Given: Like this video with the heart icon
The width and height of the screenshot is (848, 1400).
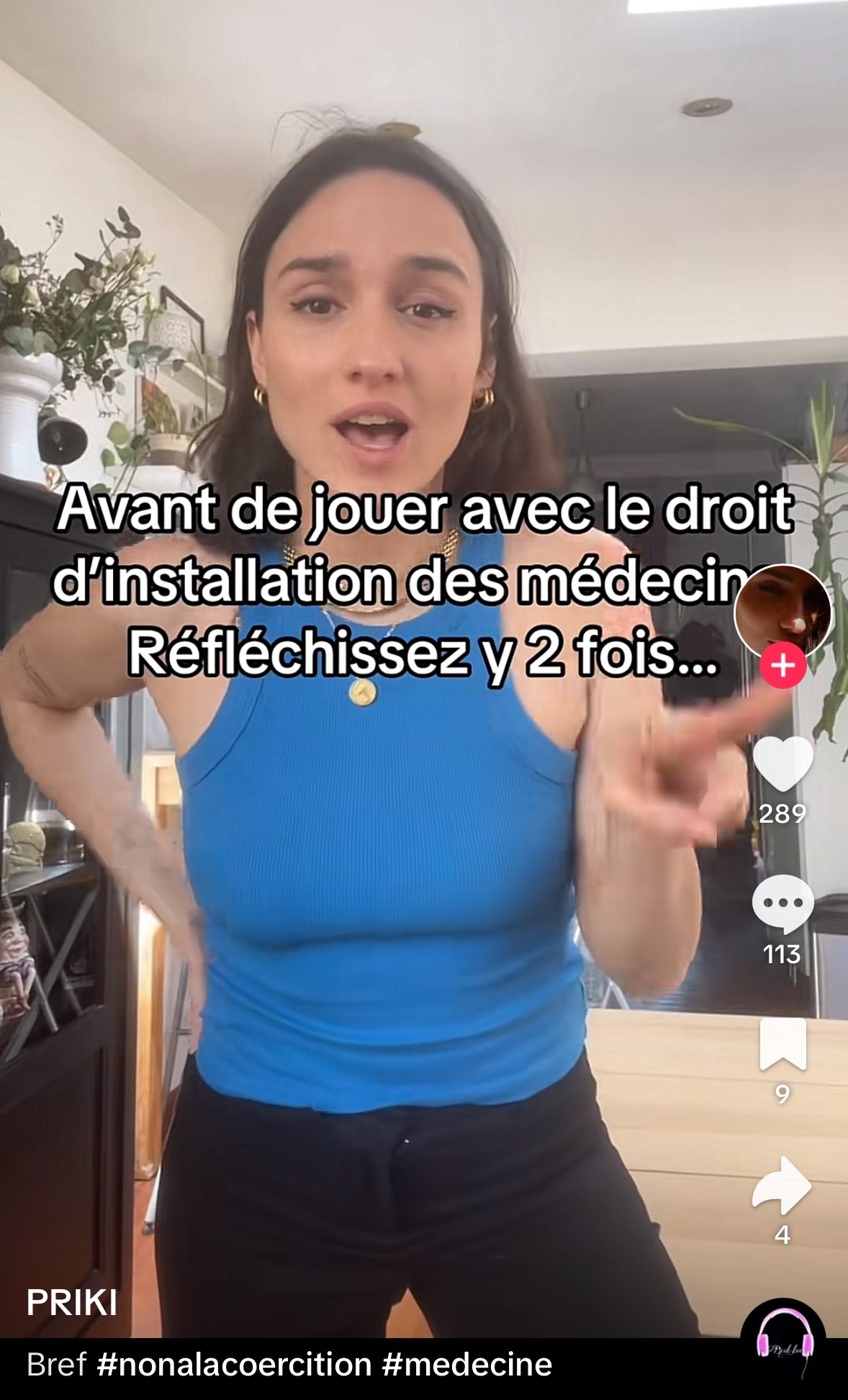Looking at the screenshot, I should coord(783,764).
